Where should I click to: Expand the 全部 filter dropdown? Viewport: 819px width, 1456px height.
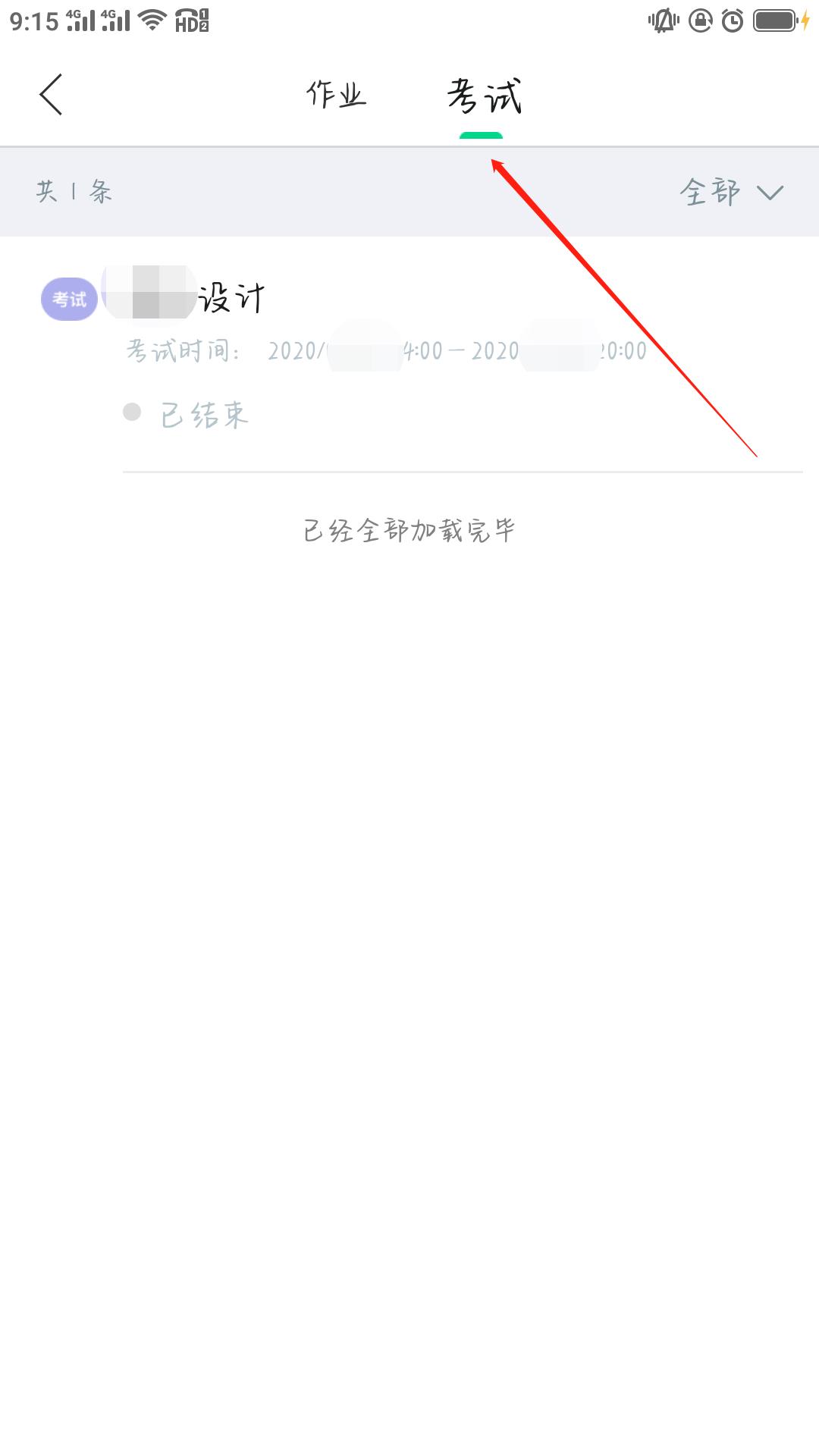730,192
